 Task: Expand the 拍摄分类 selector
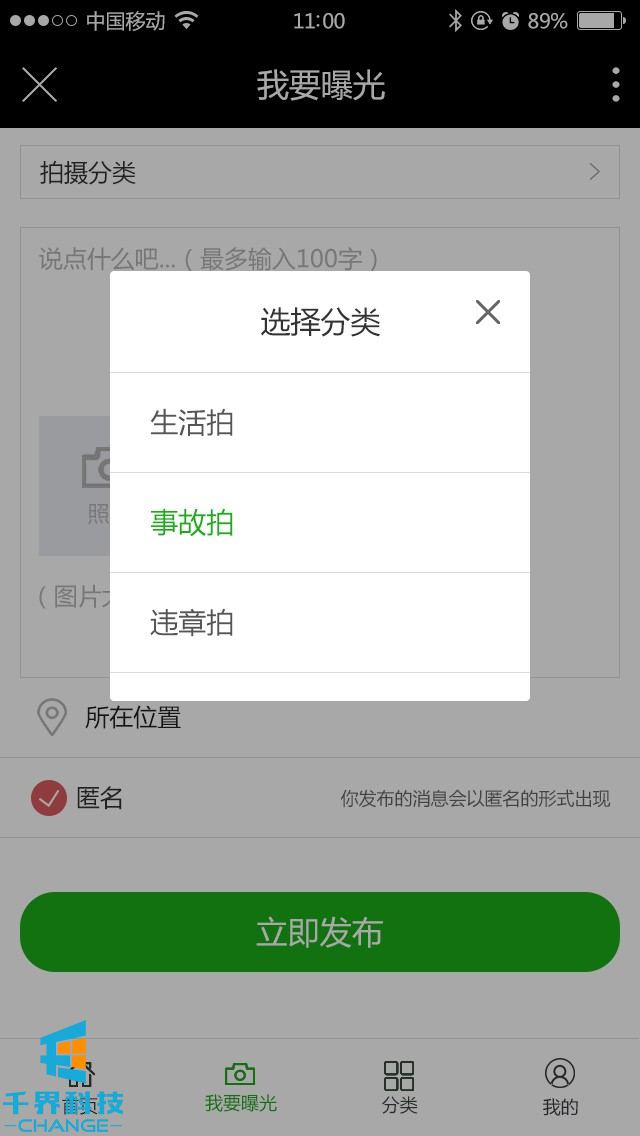[320, 172]
